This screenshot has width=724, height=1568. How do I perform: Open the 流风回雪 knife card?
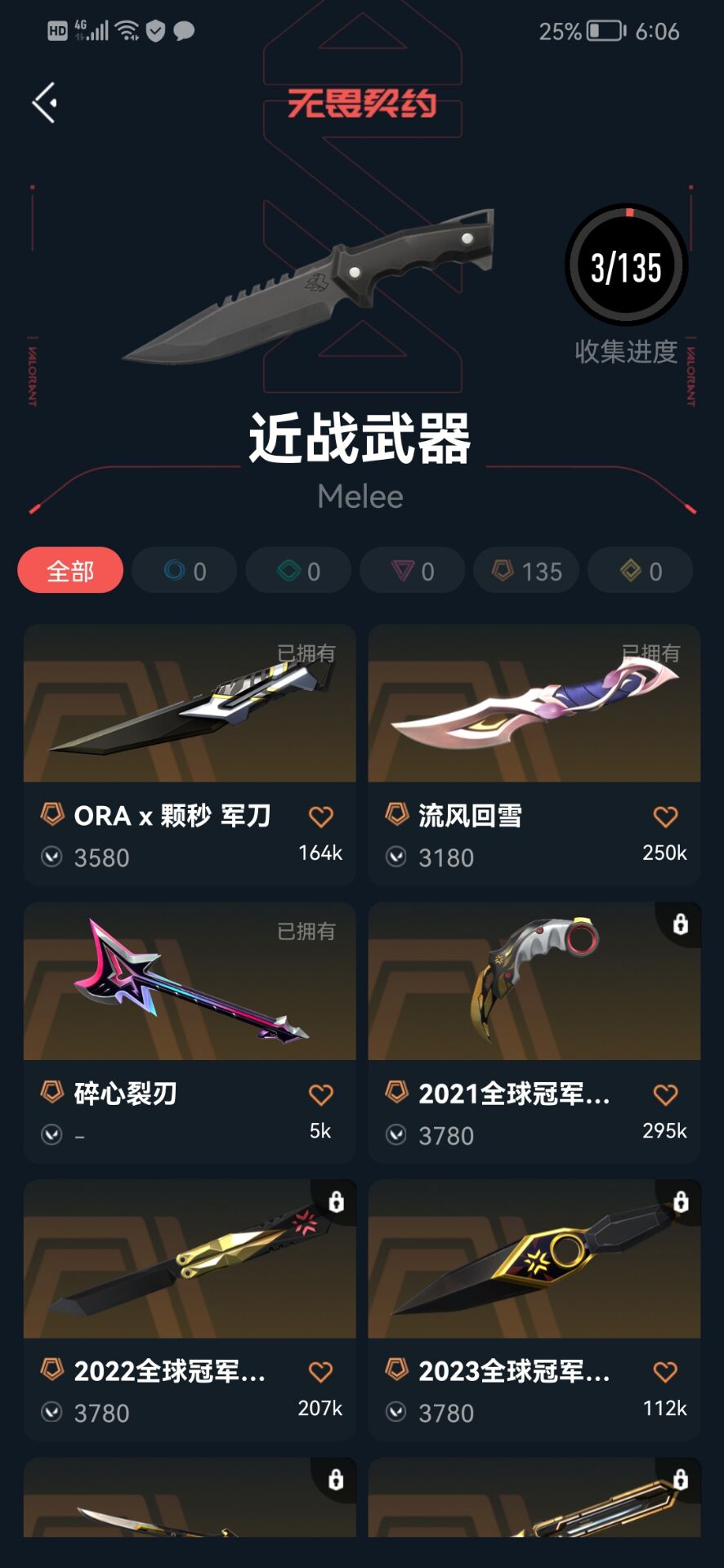pyautogui.click(x=534, y=755)
